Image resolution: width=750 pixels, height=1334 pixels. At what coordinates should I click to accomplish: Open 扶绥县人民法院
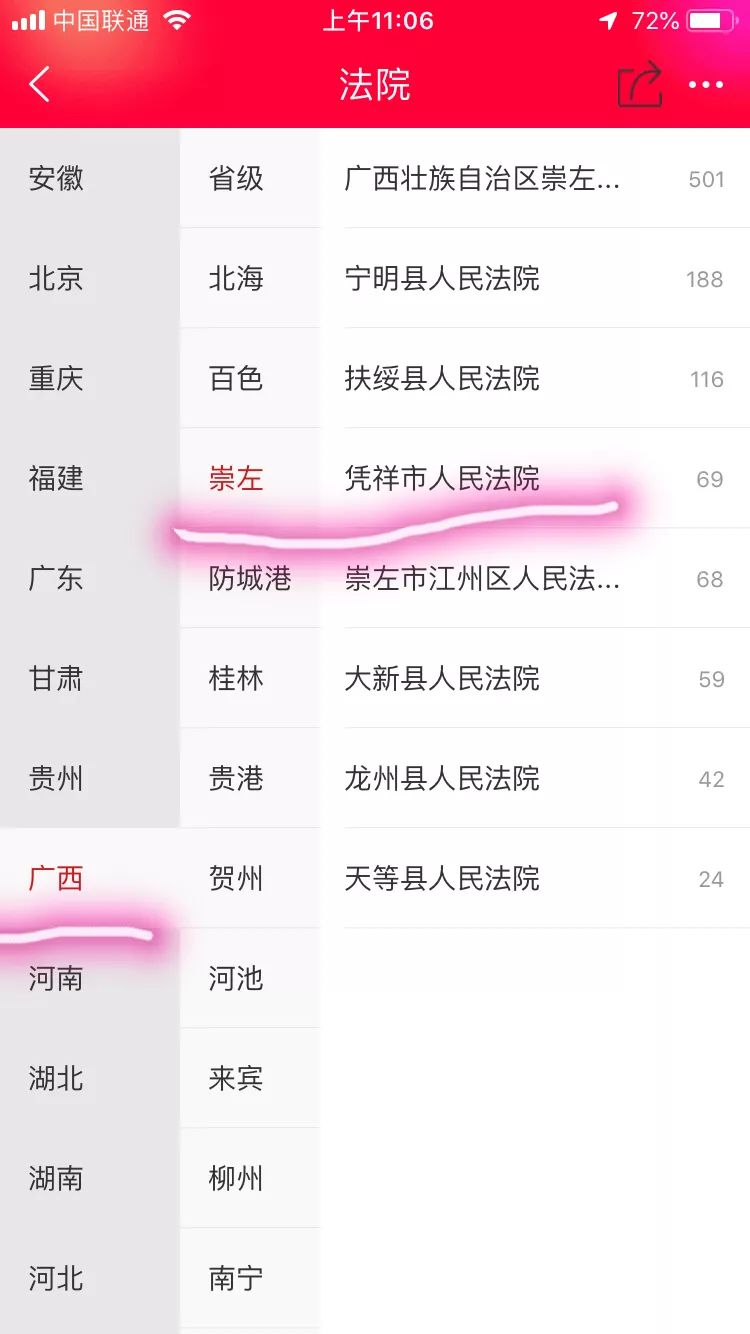(x=535, y=378)
